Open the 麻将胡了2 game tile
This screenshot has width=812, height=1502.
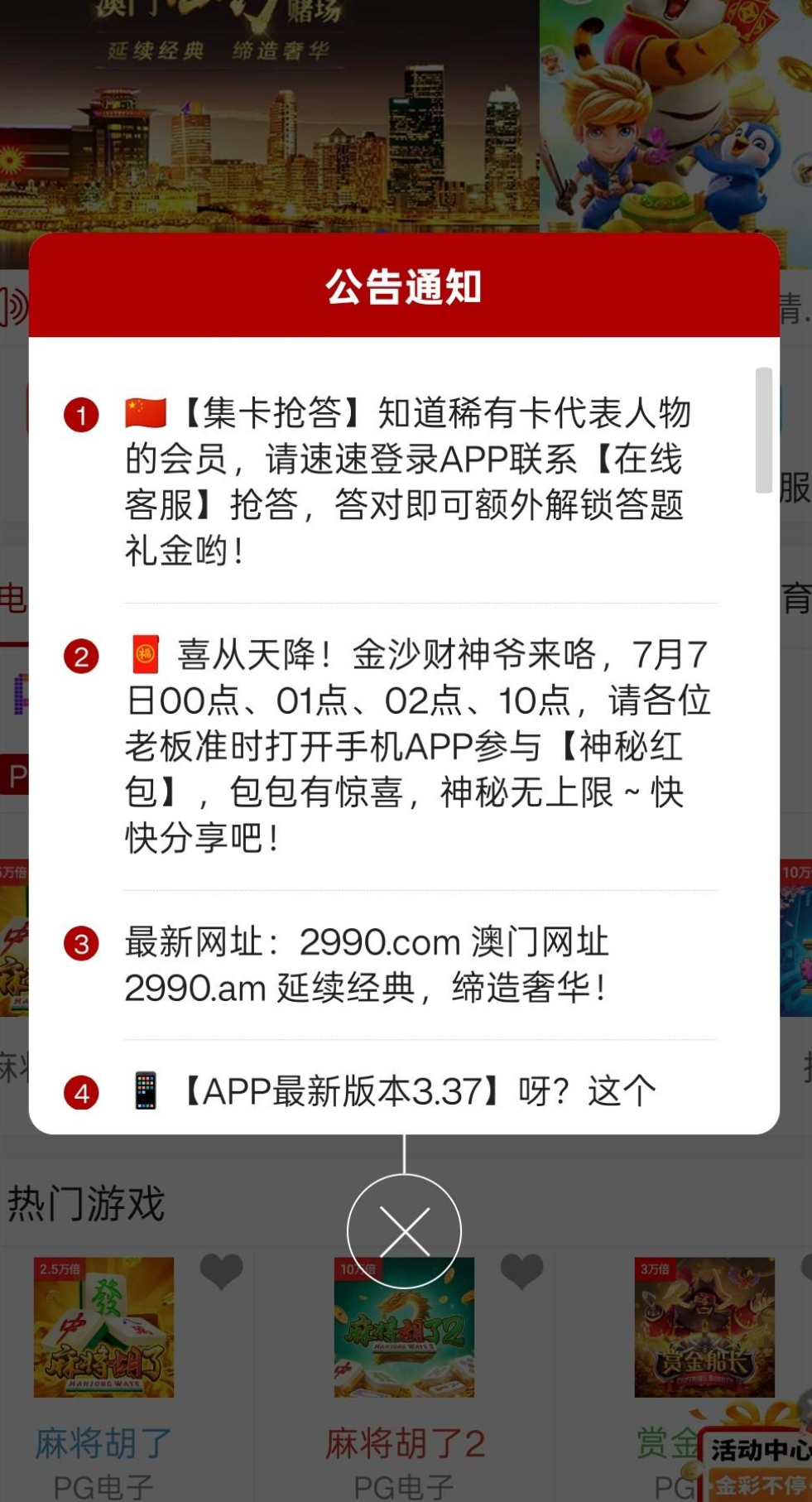pyautogui.click(x=404, y=1327)
